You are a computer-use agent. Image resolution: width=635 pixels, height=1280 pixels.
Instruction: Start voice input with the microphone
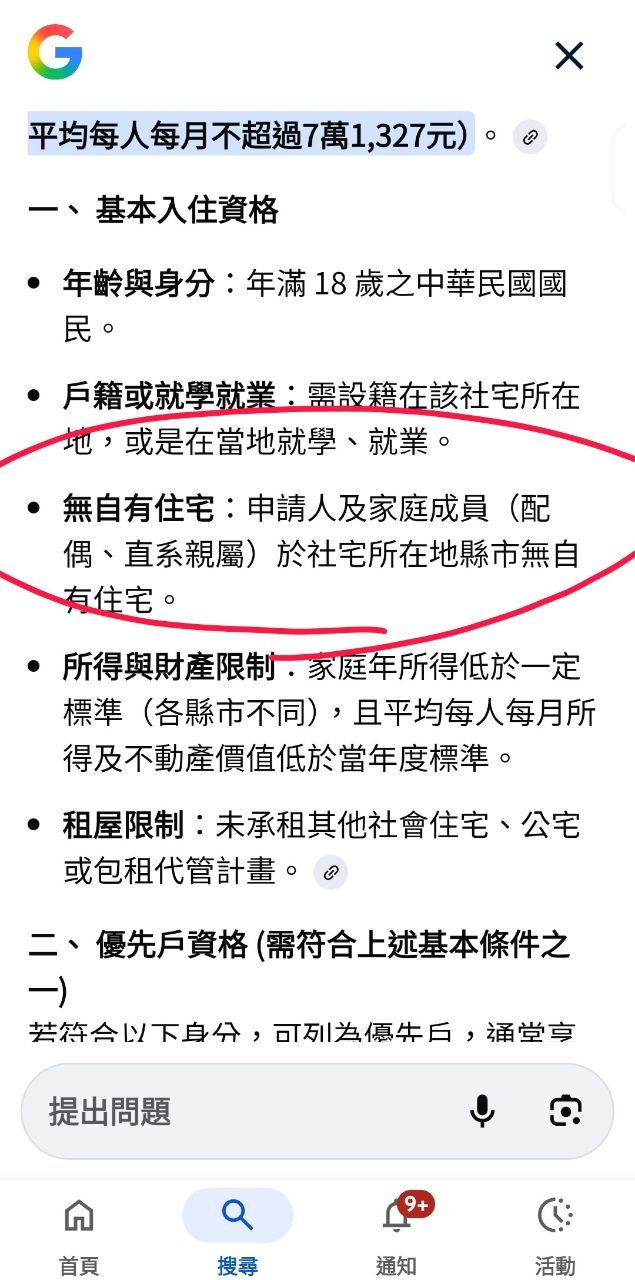click(482, 1111)
